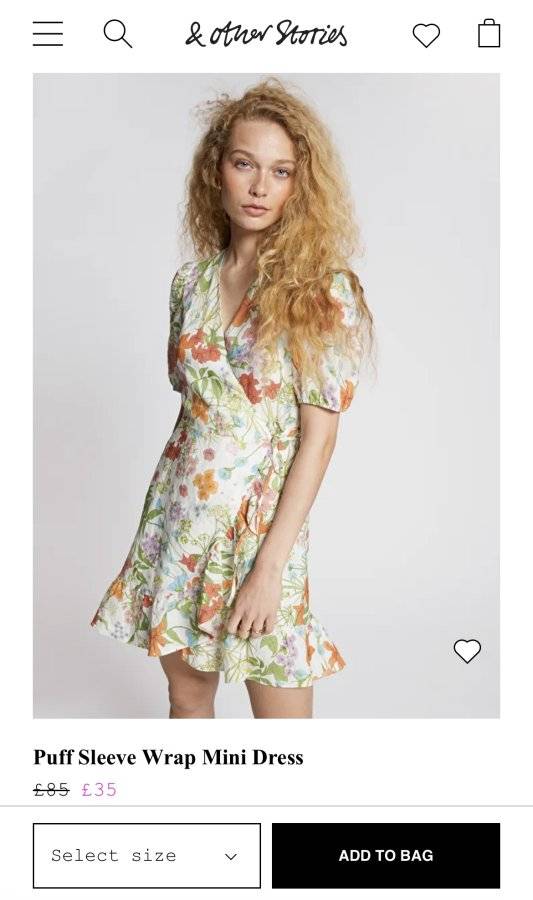The image size is (533, 900).
Task: Open the dress product photo
Action: point(266,395)
